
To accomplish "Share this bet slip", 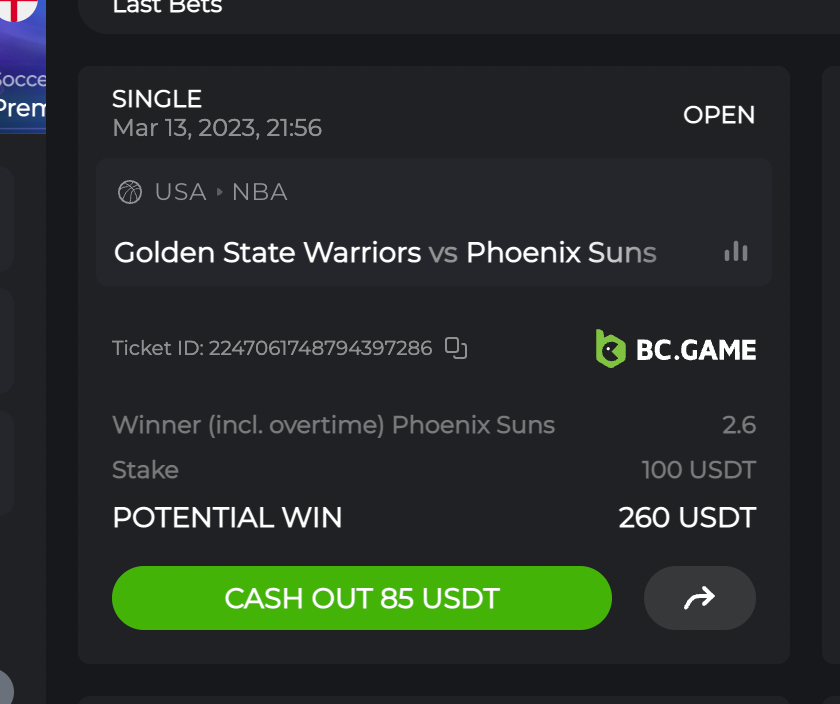I will coord(699,598).
